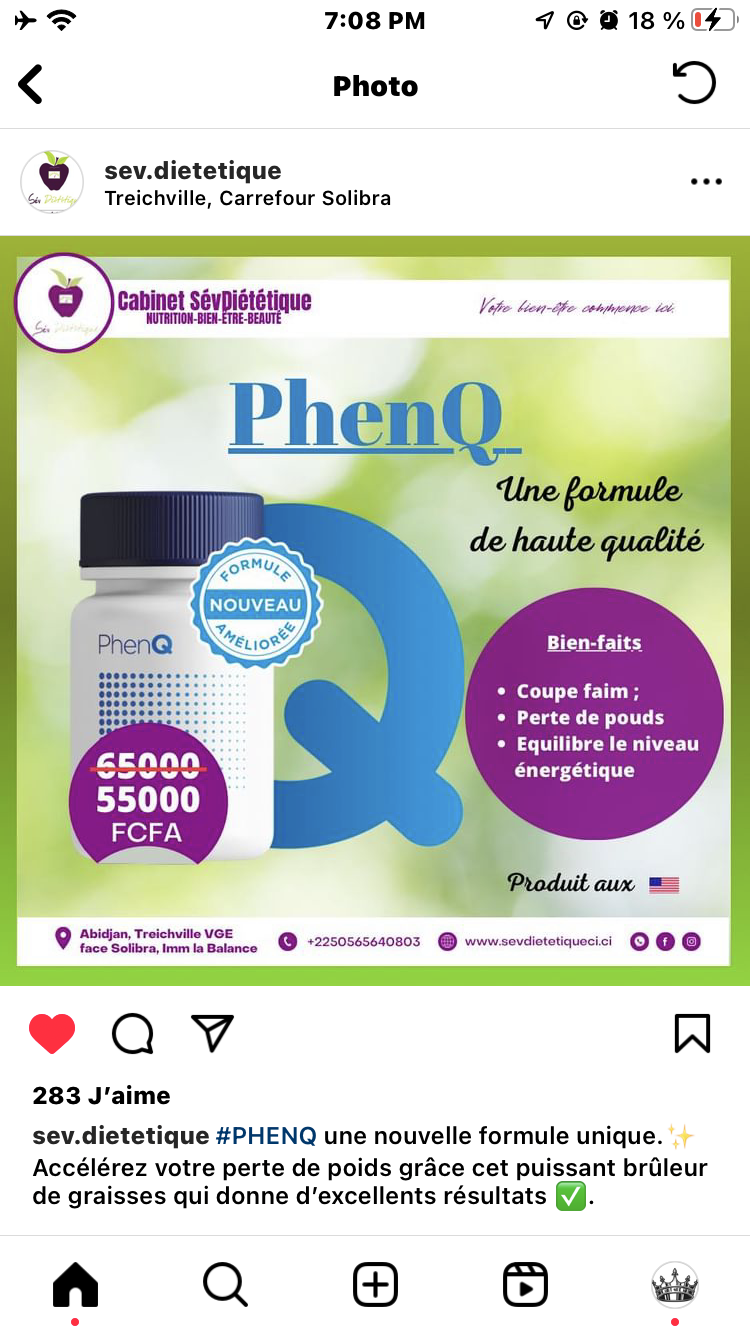The image size is (750, 1334).
Task: Bookmark the PhenQ post
Action: pos(692,1033)
